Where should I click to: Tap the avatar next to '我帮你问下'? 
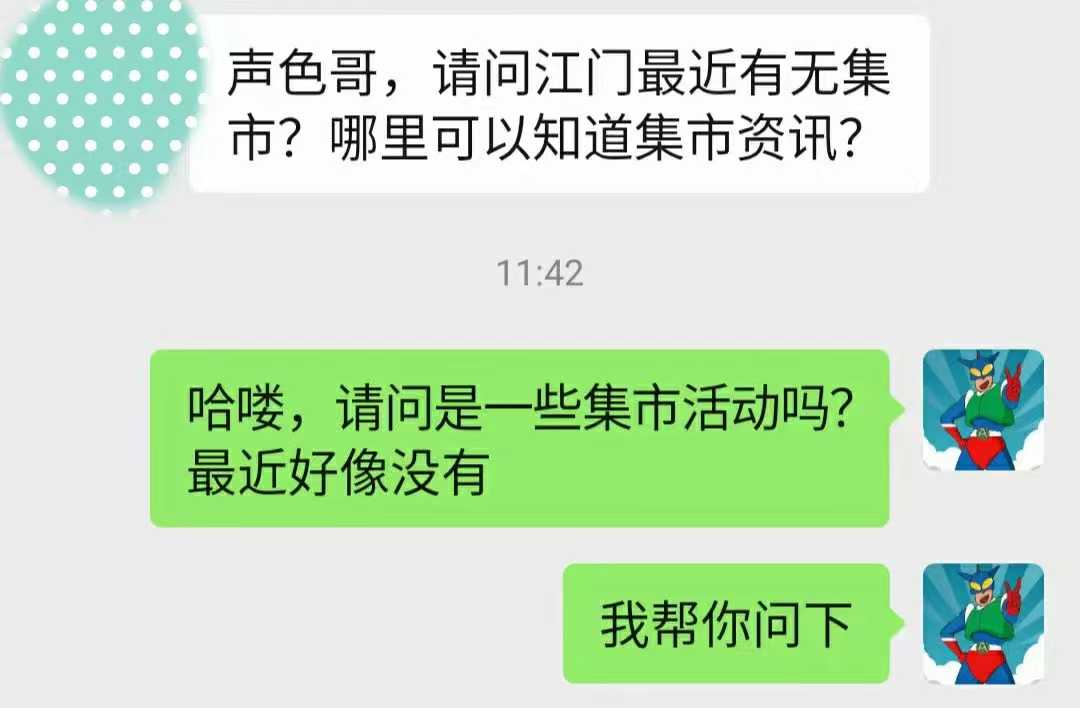coord(983,624)
